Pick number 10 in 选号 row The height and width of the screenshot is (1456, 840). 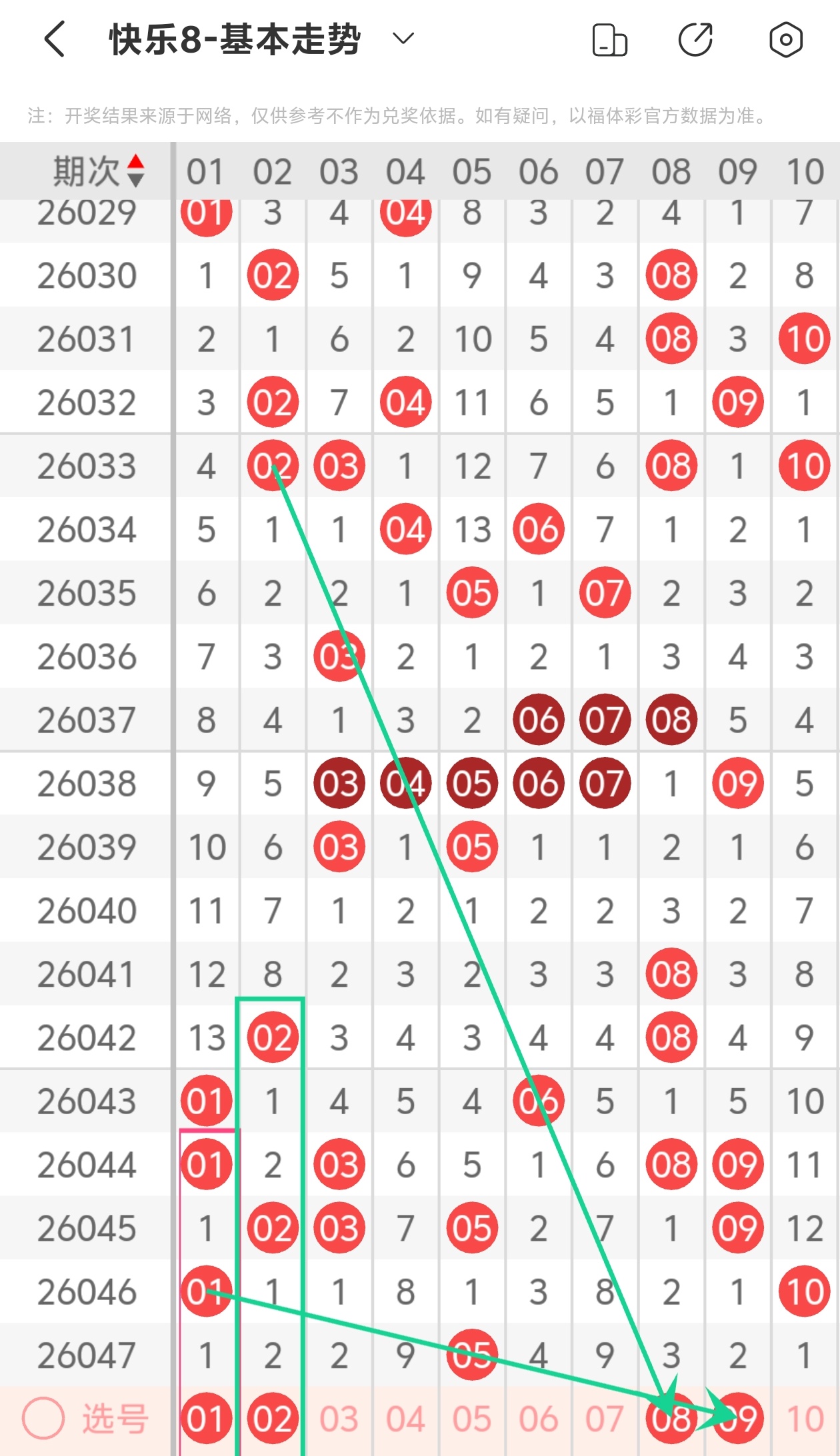pyautogui.click(x=804, y=1418)
